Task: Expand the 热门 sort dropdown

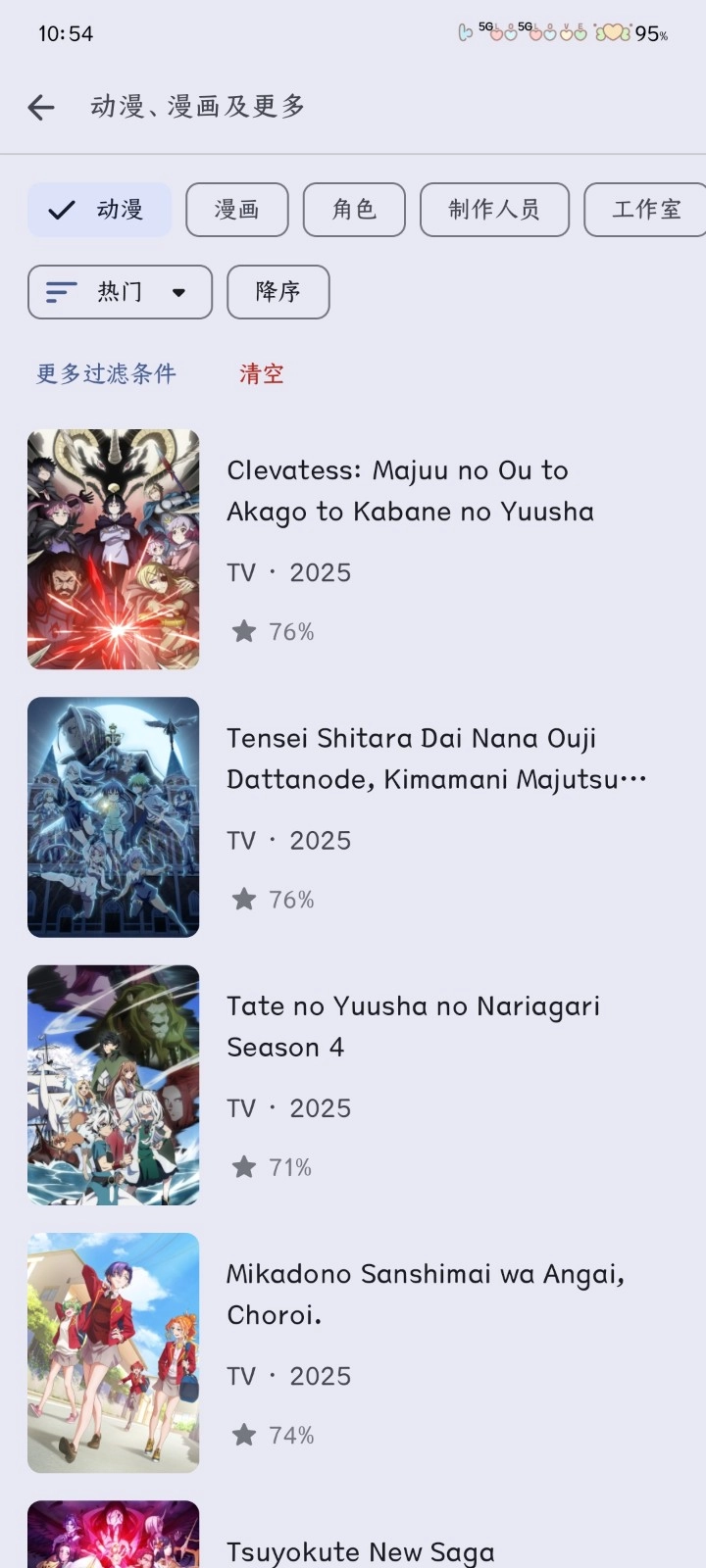Action: coord(120,292)
